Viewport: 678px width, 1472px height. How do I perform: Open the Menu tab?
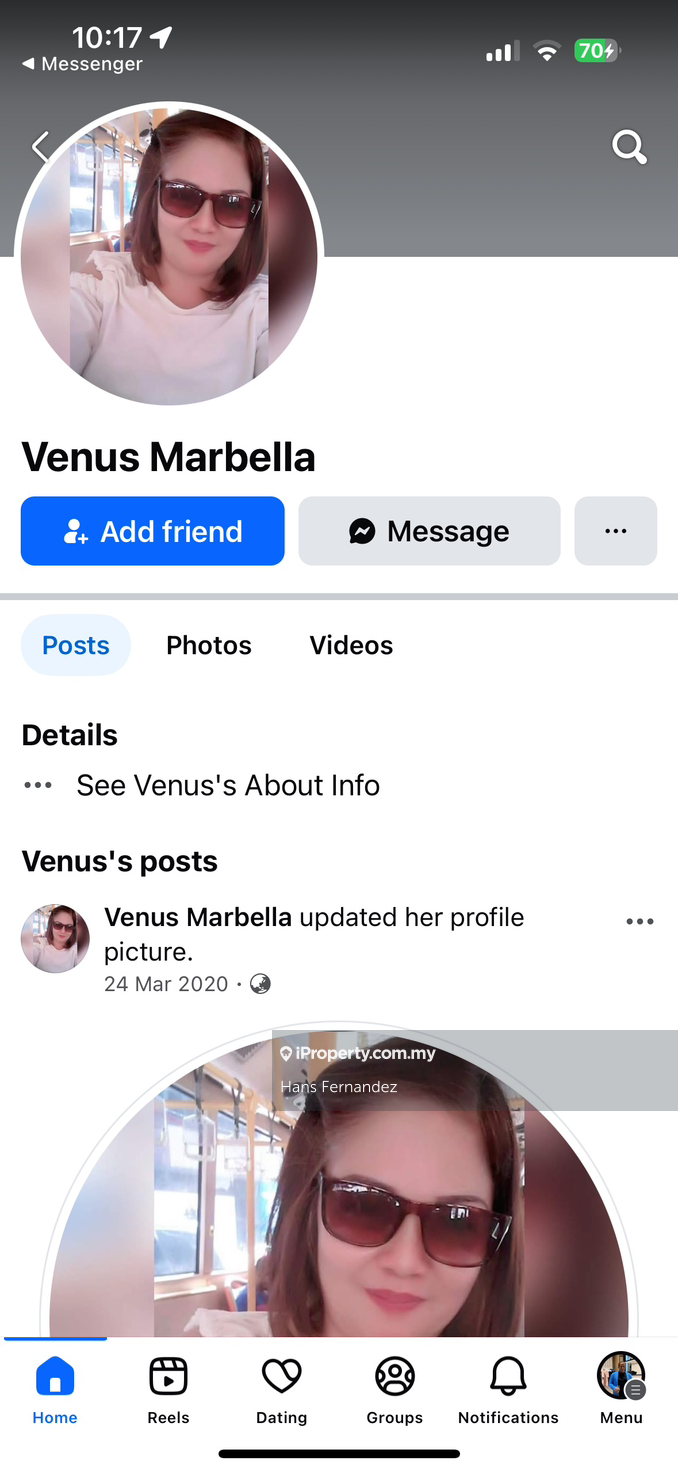621,1390
